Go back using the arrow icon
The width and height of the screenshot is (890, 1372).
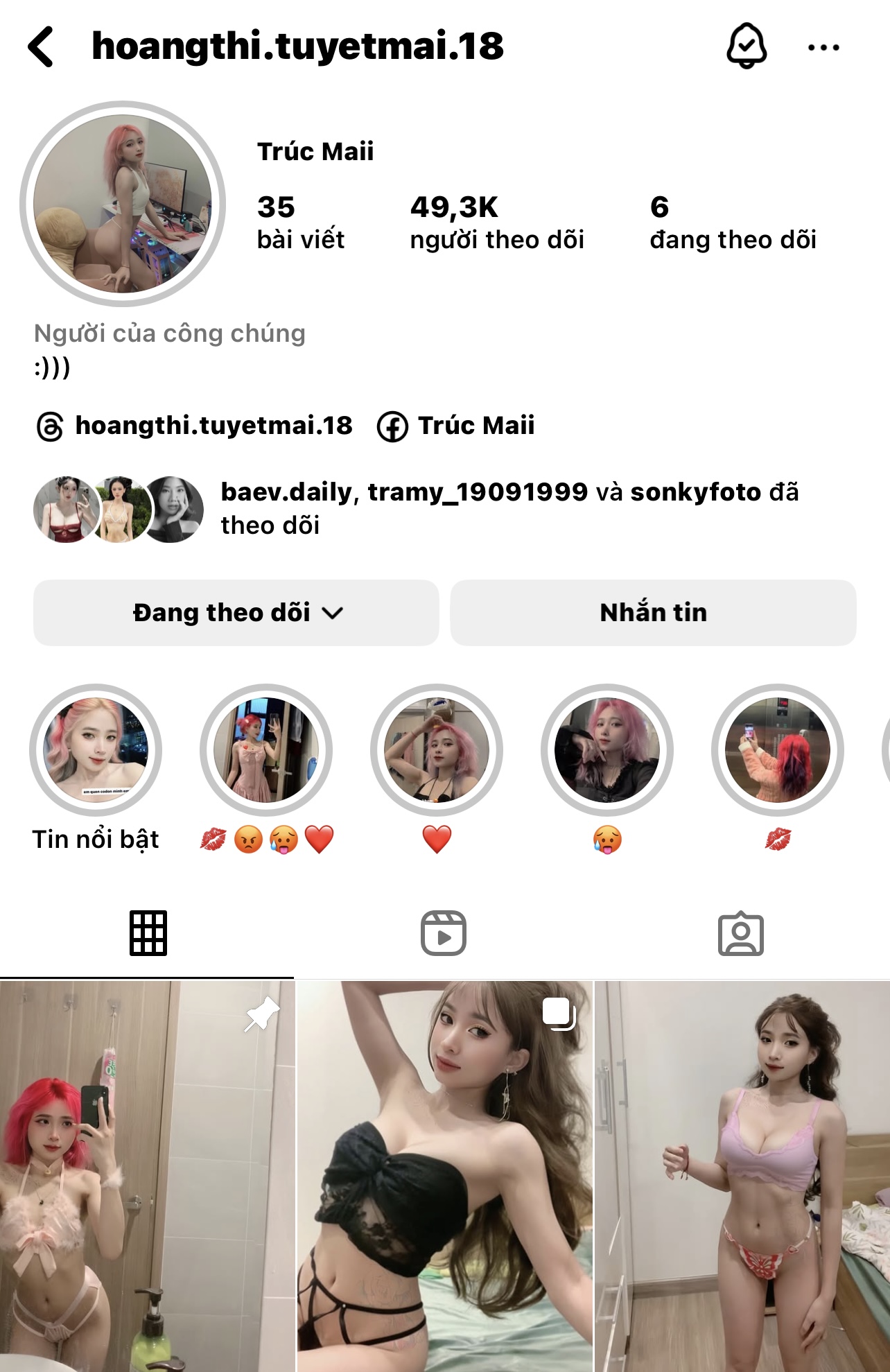point(41,47)
